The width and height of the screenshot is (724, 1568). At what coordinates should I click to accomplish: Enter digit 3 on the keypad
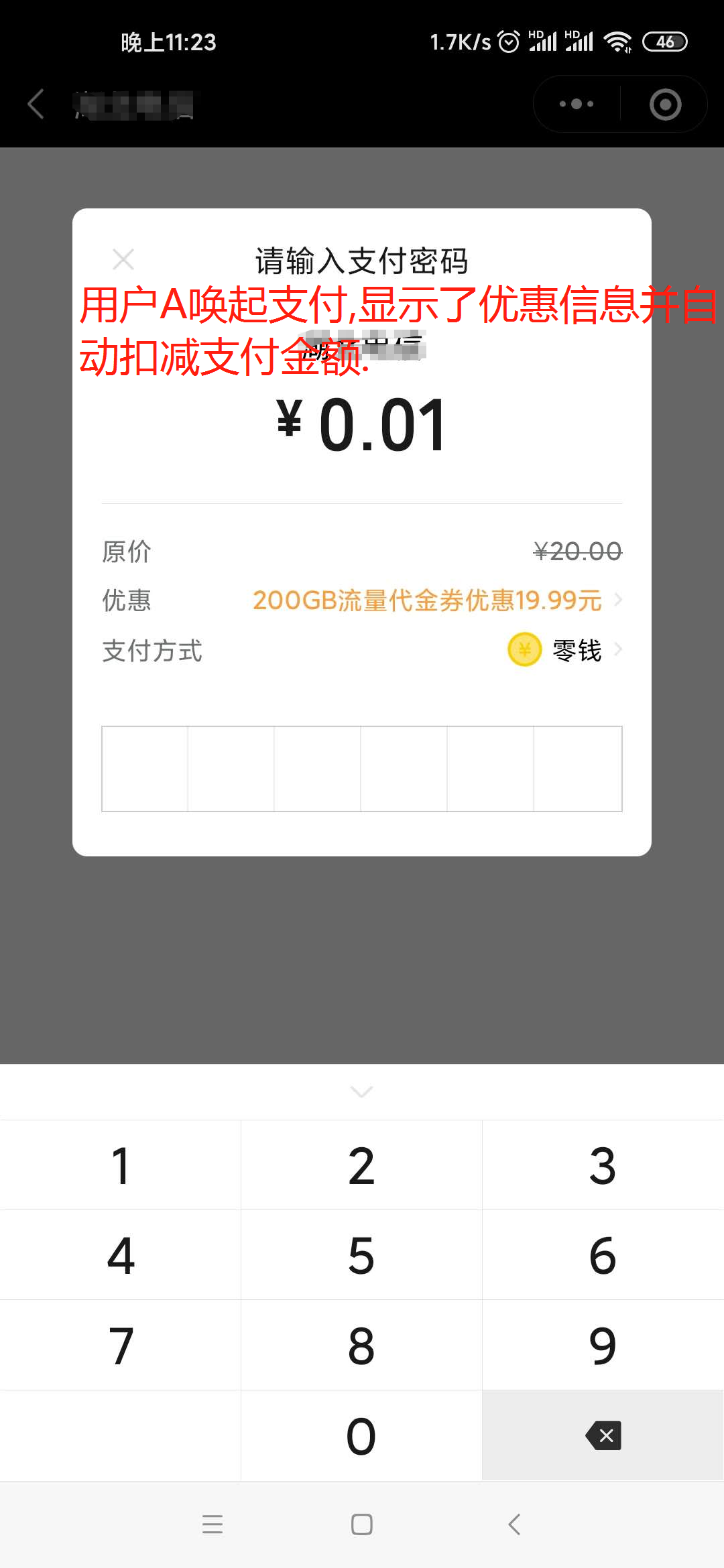point(603,1165)
